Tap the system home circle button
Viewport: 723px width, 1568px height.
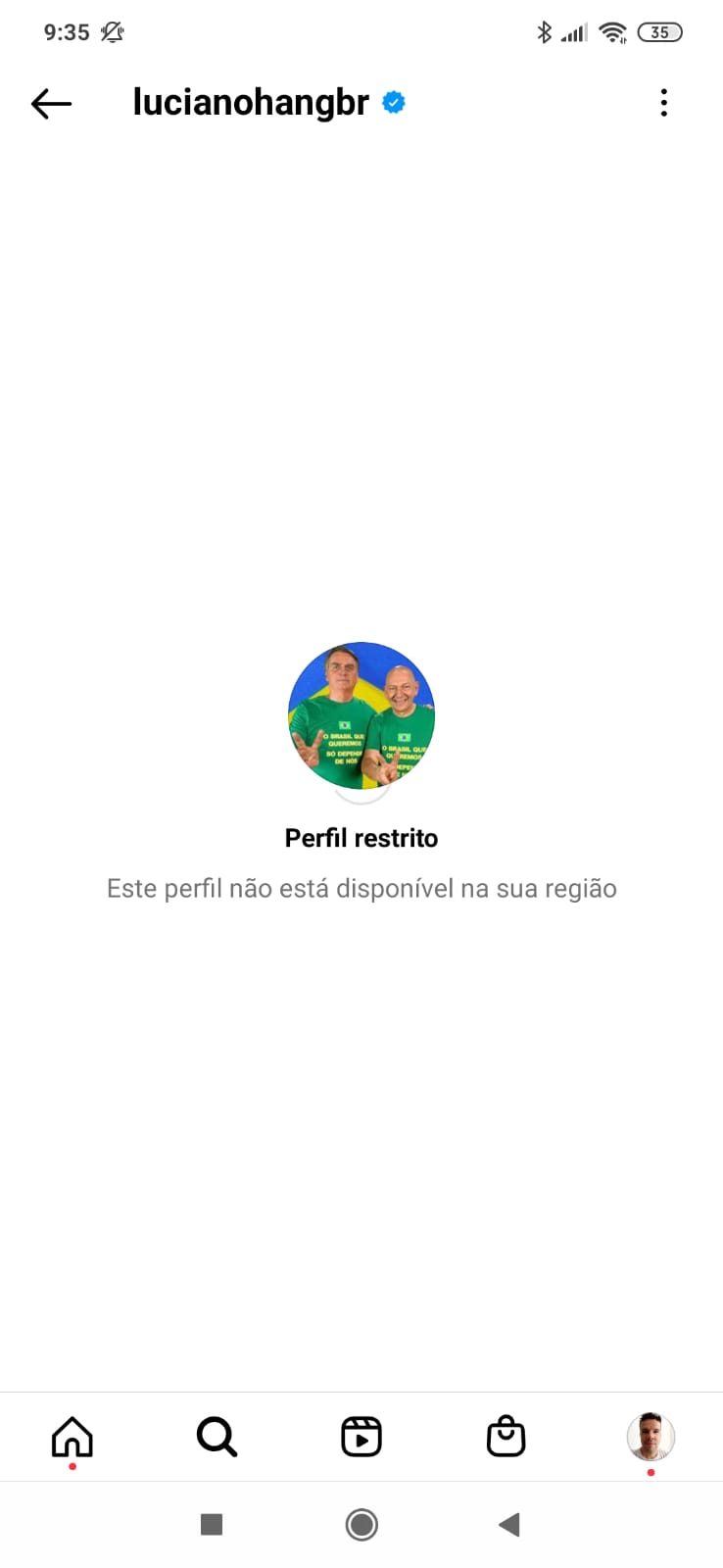pos(361,1524)
